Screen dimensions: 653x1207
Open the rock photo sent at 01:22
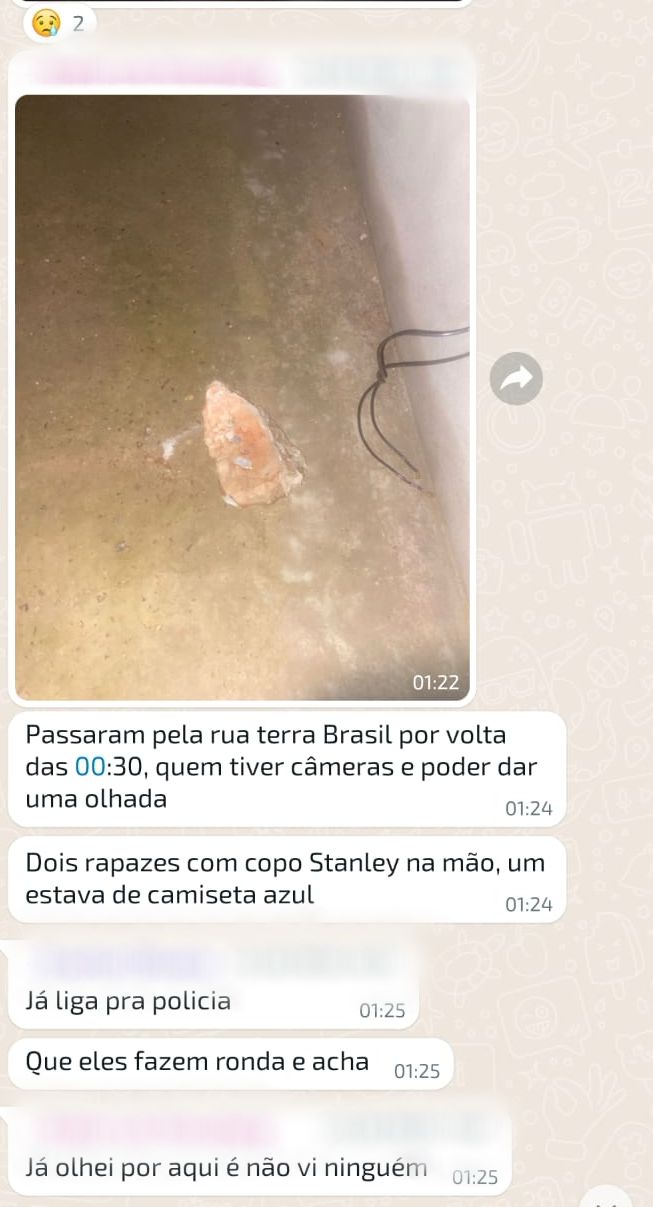click(x=242, y=397)
